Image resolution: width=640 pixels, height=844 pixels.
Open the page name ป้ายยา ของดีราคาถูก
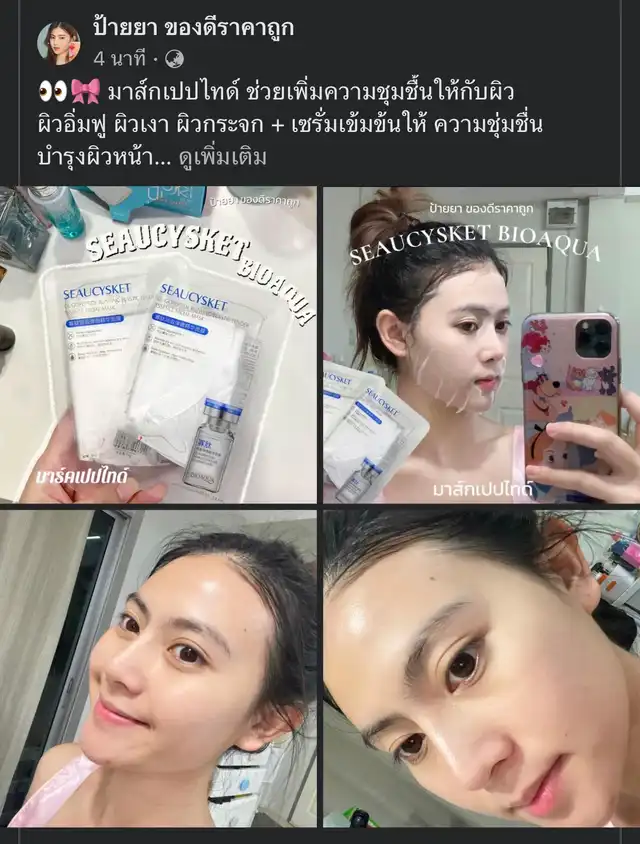(193, 29)
